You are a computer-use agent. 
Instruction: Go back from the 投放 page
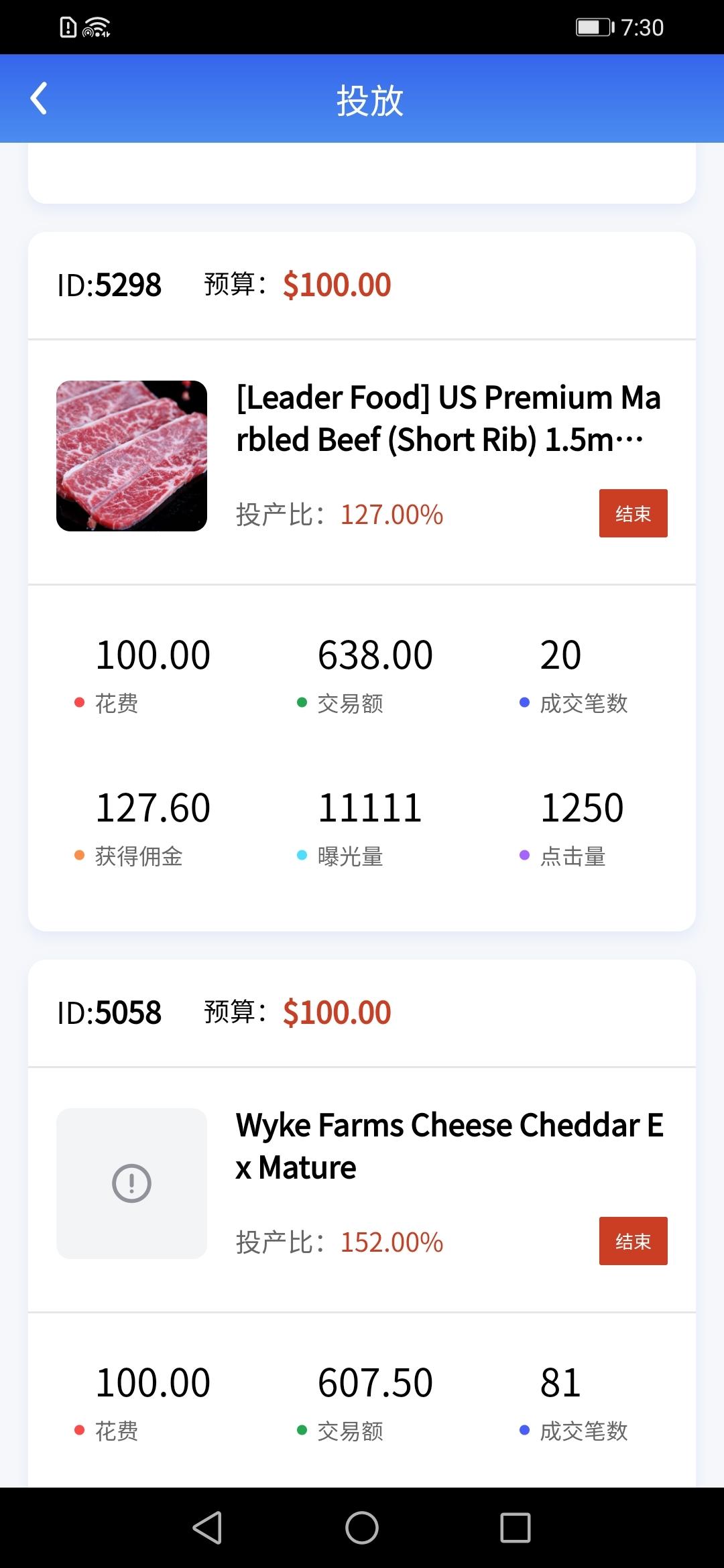coord(39,99)
